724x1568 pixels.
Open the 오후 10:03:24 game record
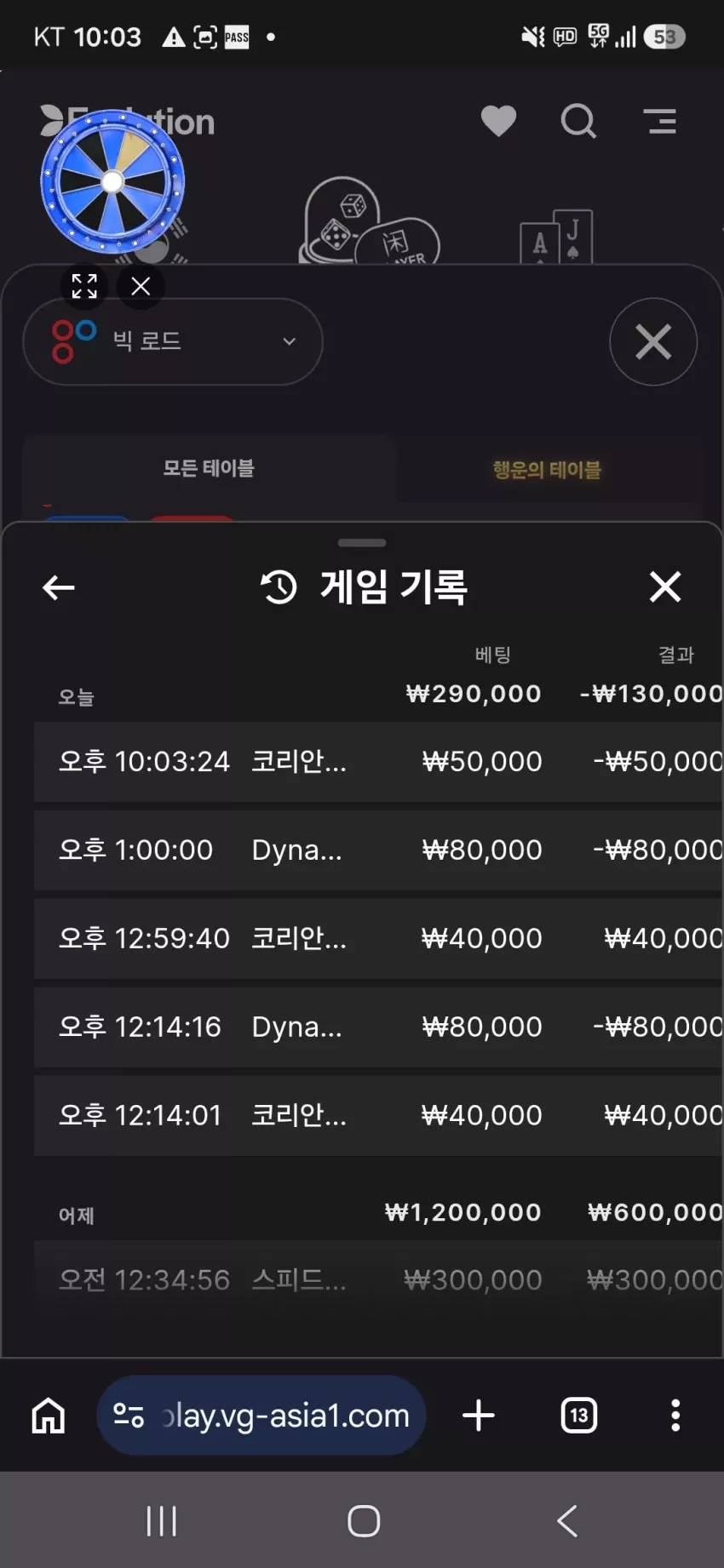tap(379, 761)
